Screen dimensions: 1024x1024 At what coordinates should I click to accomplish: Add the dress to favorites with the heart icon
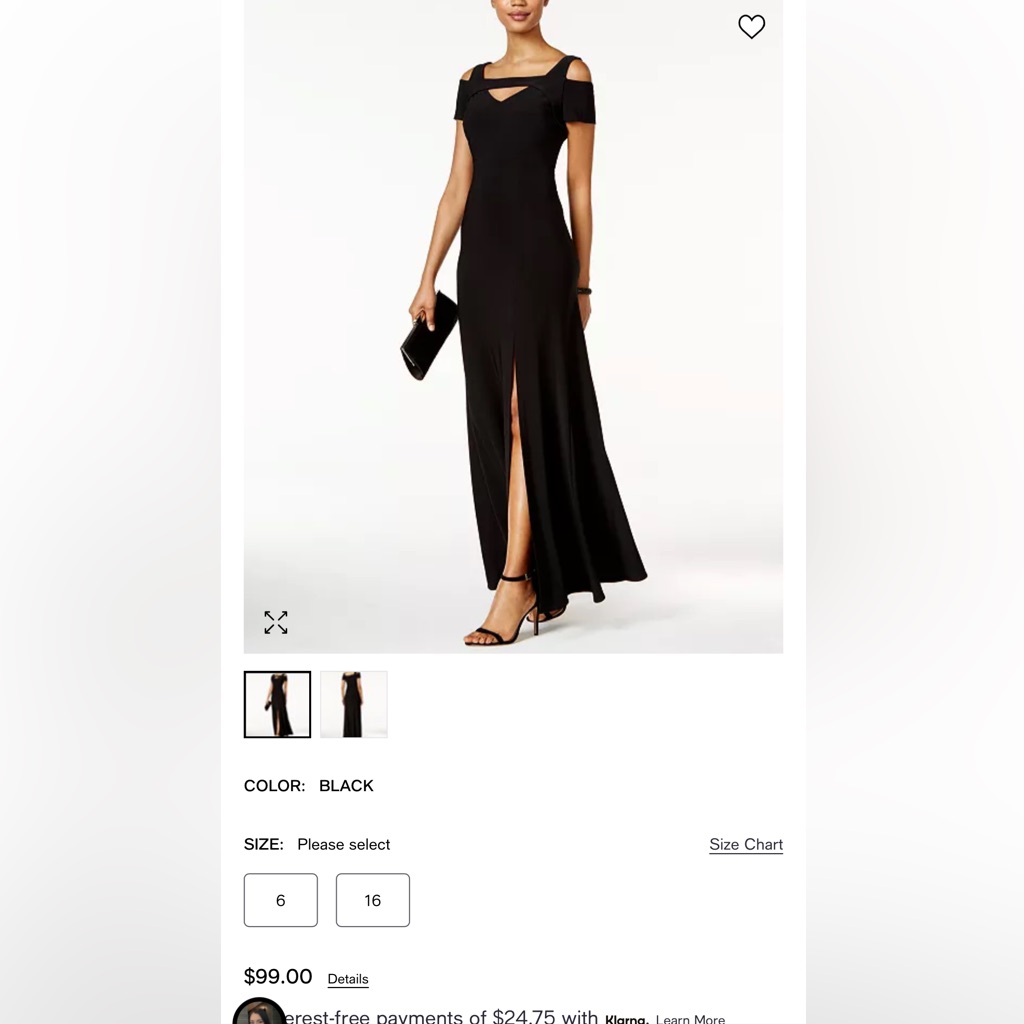click(751, 27)
